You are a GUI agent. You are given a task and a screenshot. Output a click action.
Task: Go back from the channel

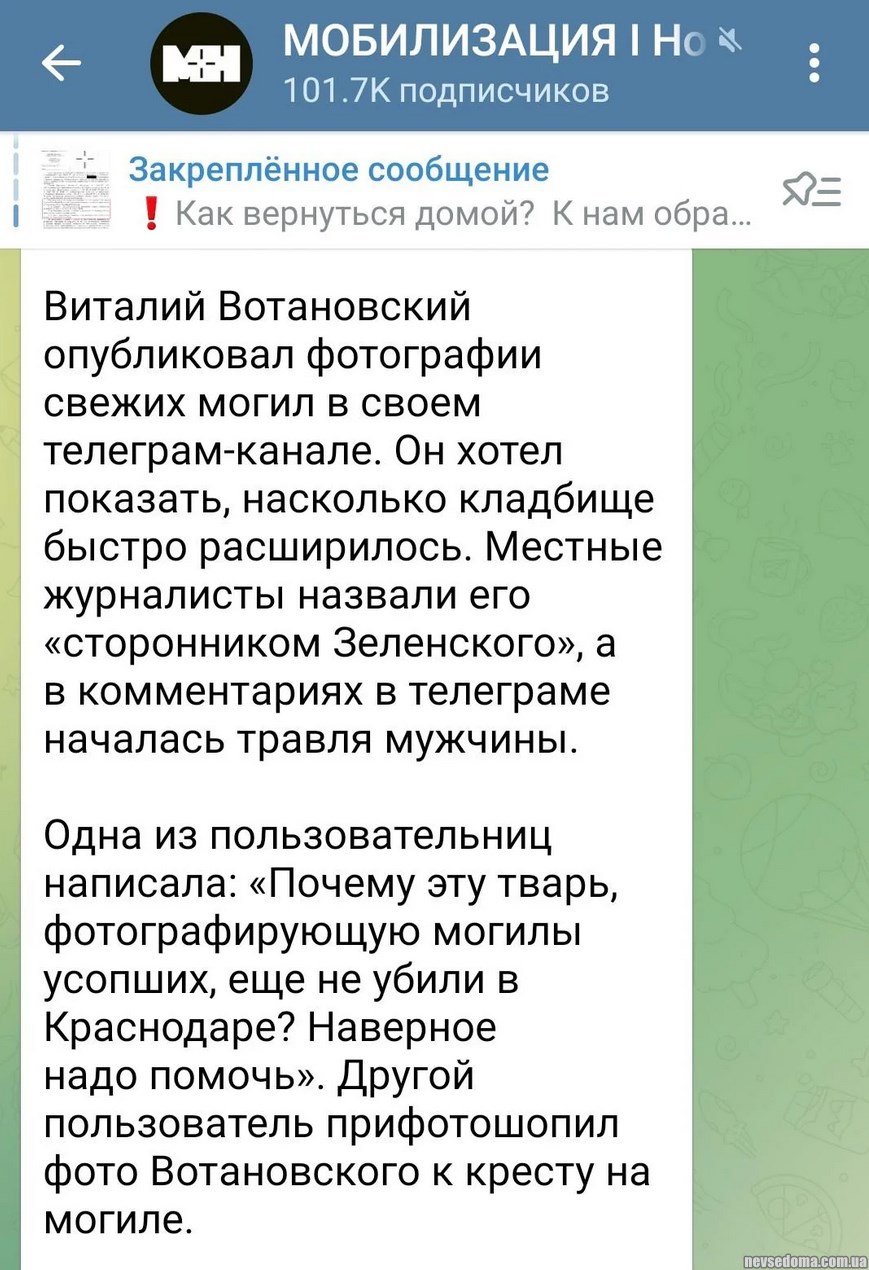coord(62,65)
